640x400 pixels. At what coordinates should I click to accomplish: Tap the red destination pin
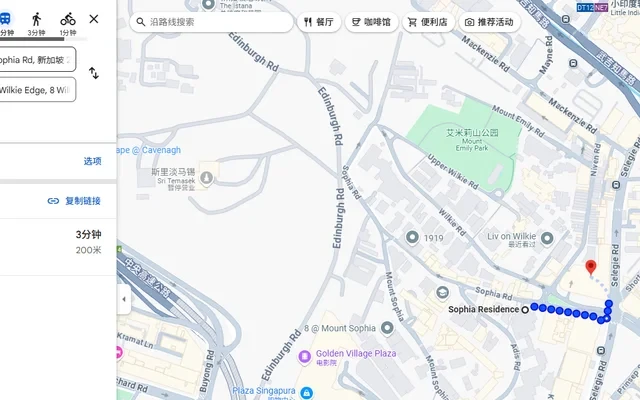point(590,266)
